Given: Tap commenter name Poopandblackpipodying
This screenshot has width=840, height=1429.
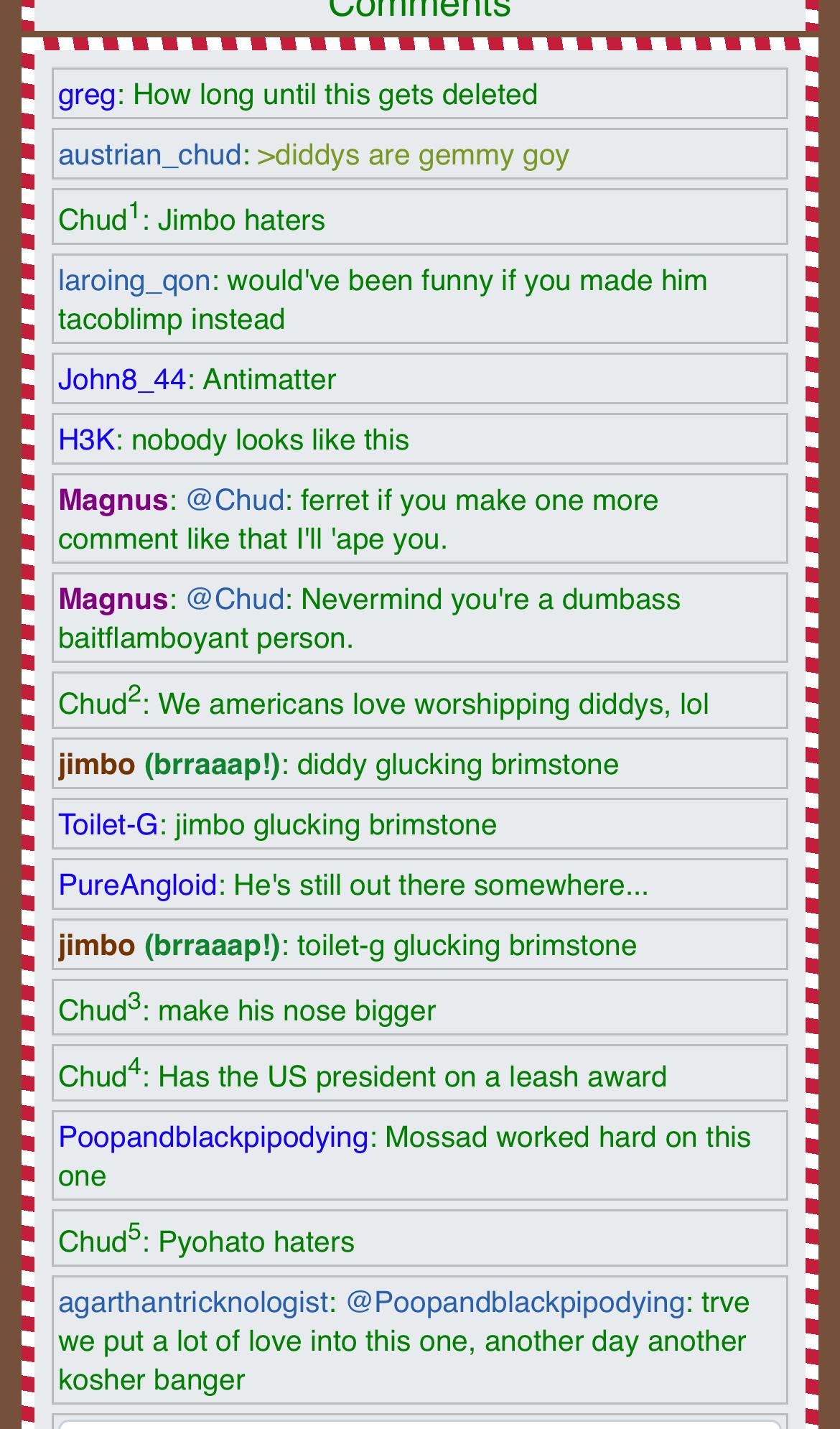Looking at the screenshot, I should point(213,1137).
